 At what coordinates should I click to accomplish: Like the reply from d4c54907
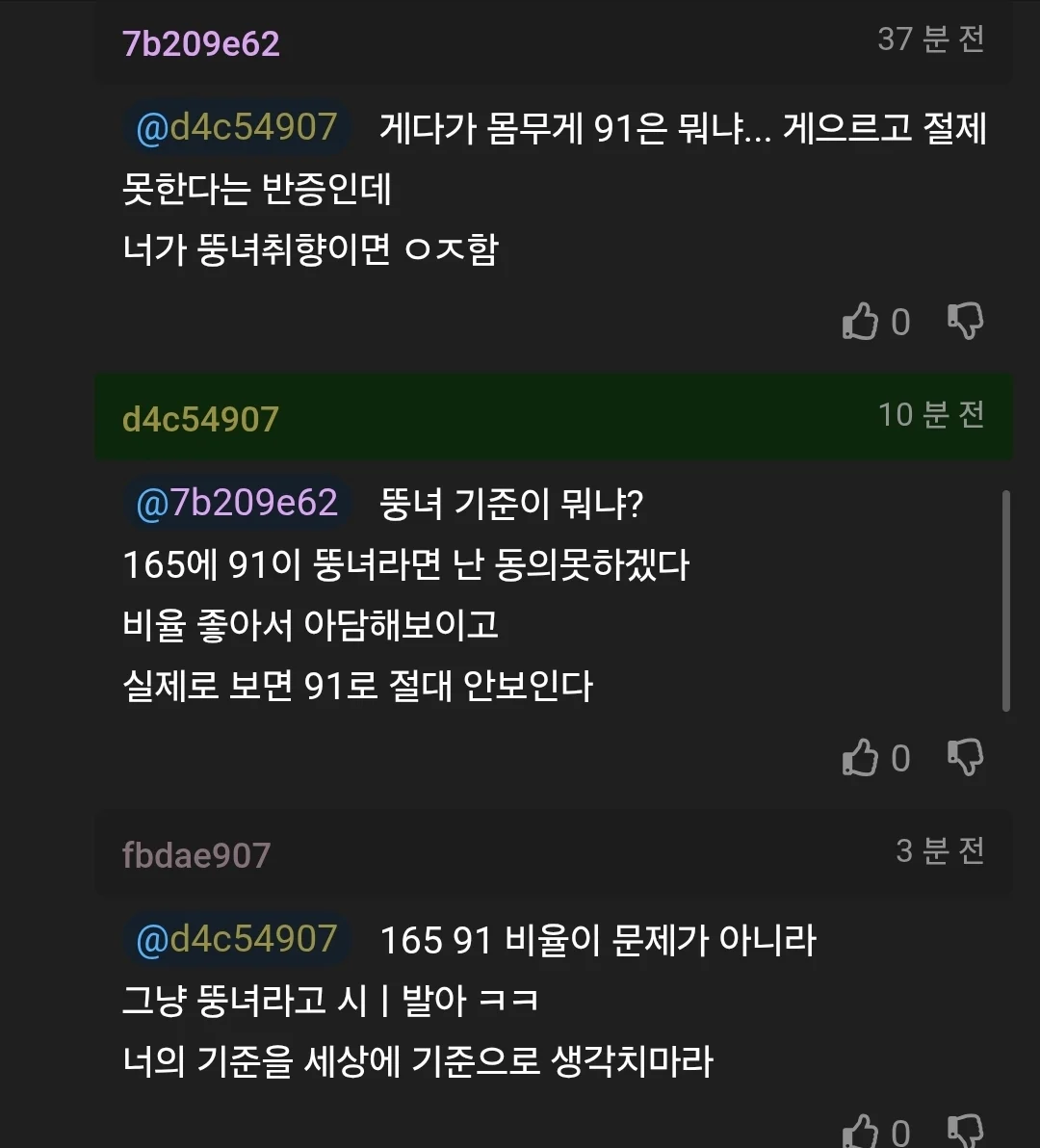click(860, 758)
